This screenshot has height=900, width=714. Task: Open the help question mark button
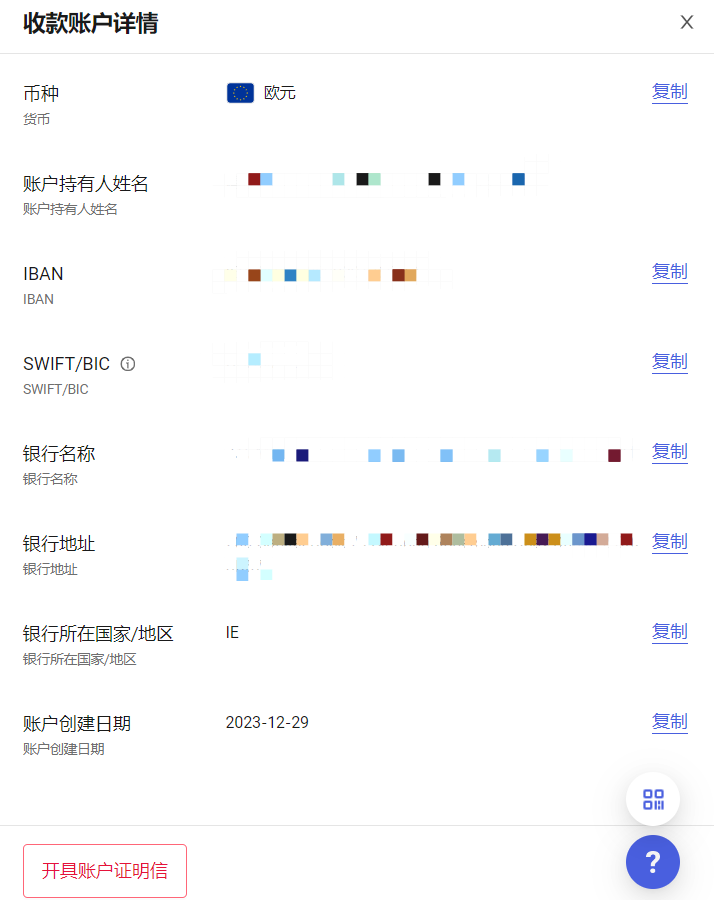point(653,861)
